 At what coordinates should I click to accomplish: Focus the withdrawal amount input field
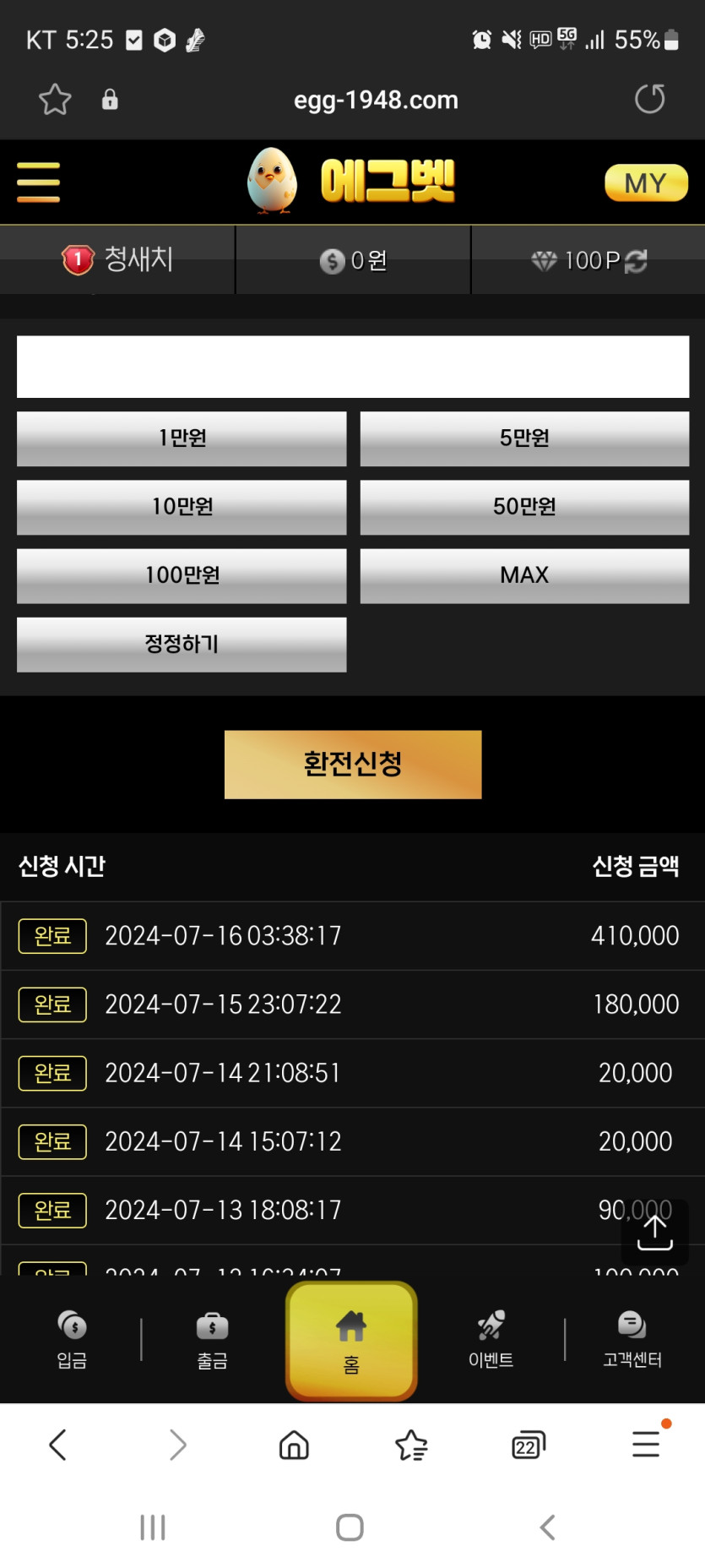tap(353, 367)
